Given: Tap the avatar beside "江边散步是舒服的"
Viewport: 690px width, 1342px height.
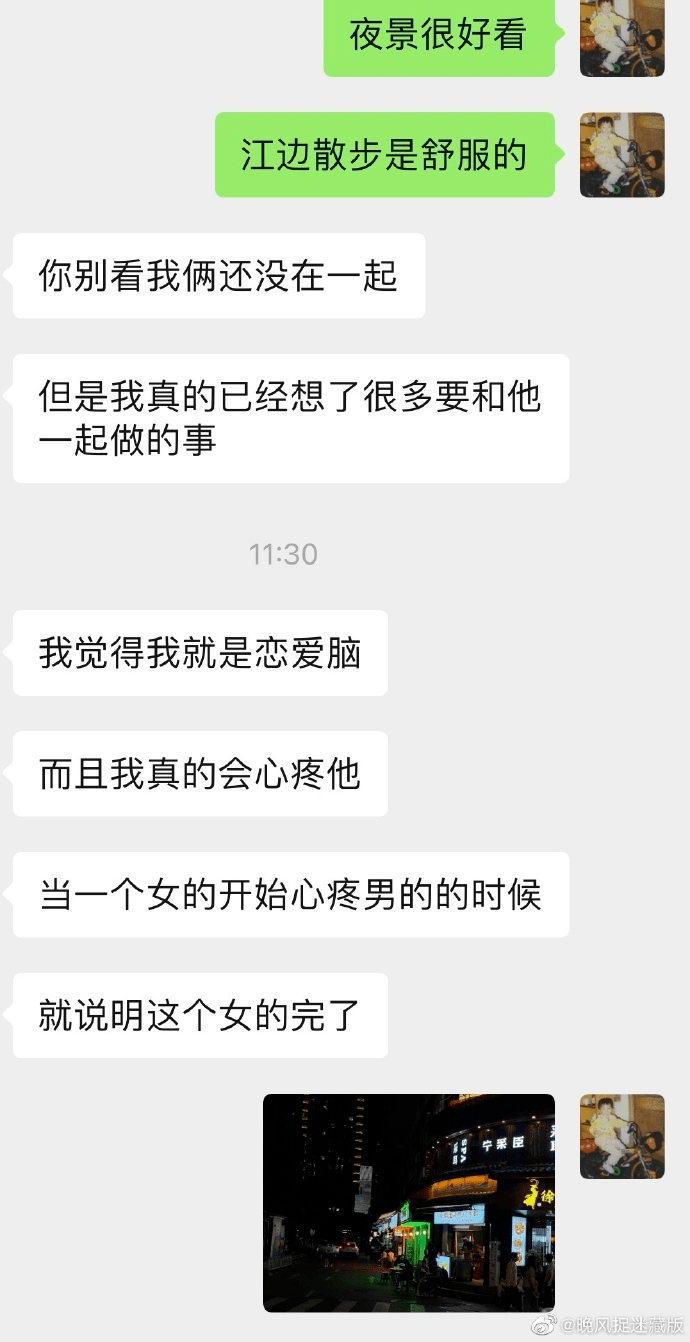Looking at the screenshot, I should click(622, 155).
